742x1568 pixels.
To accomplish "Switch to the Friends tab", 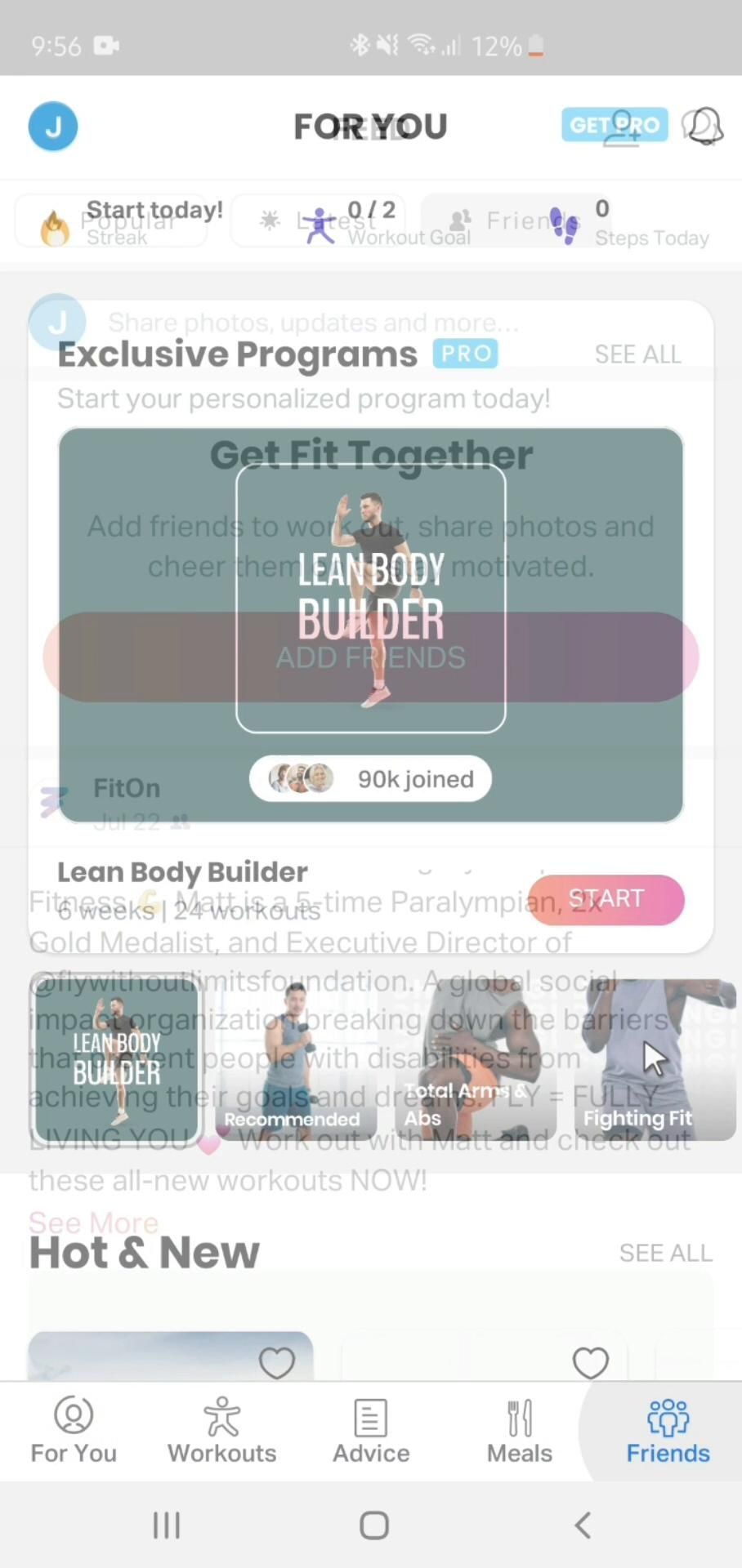I will (668, 1431).
